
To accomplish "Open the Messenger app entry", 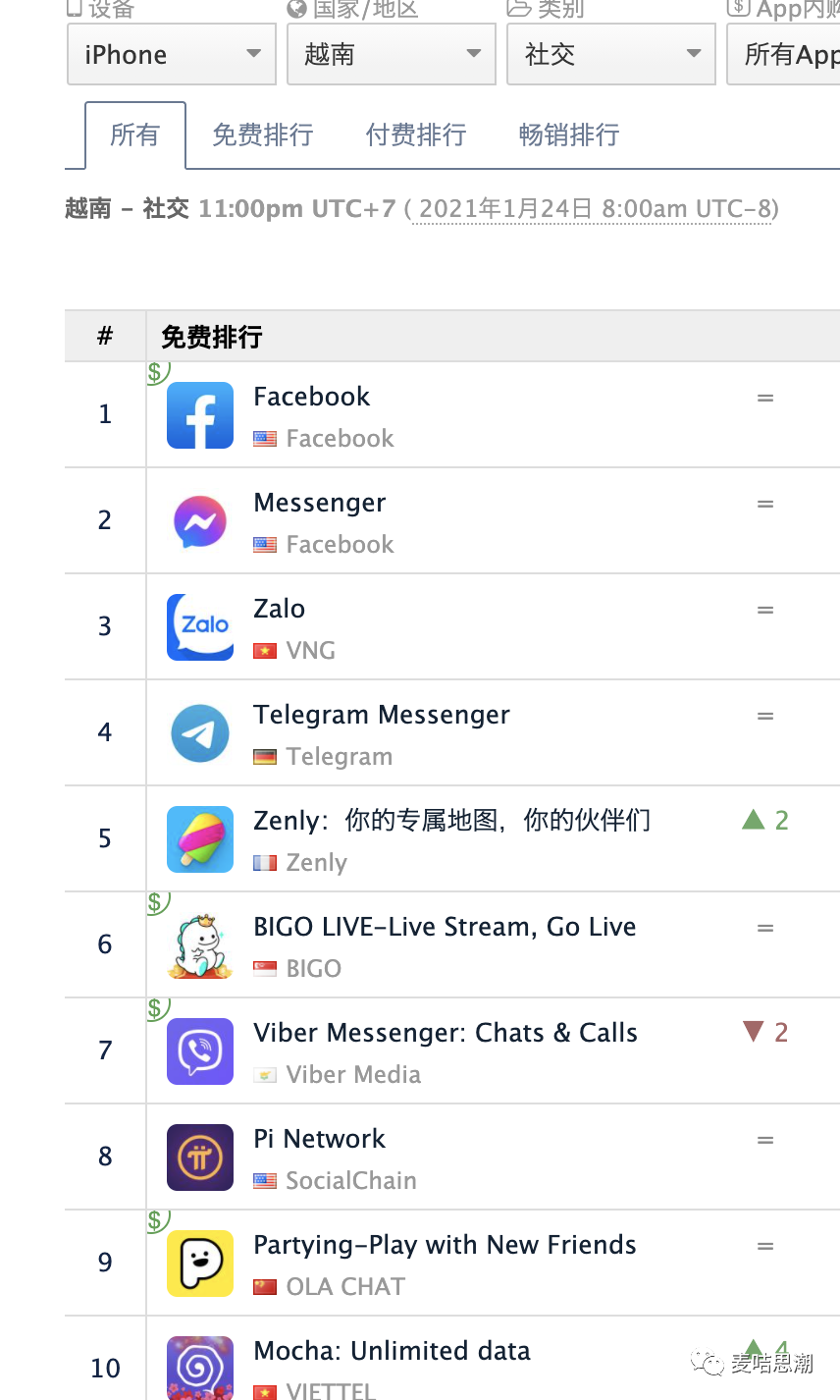I will coord(319,503).
